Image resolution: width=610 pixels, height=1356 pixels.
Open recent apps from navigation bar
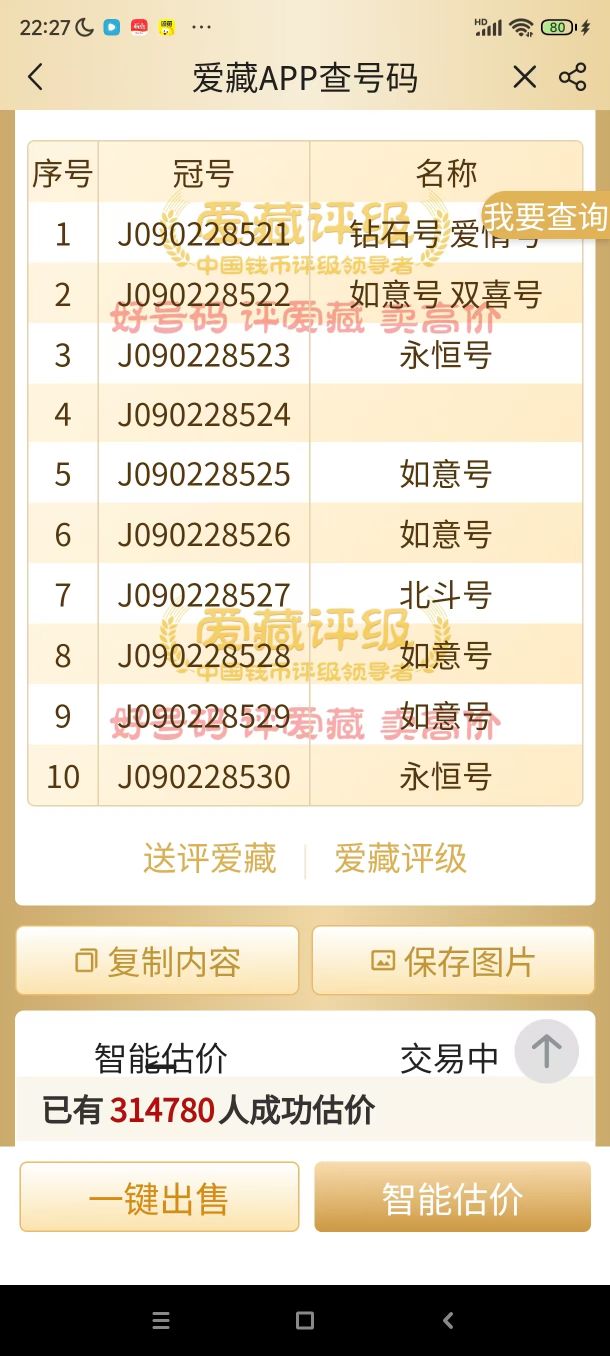coord(161,1321)
